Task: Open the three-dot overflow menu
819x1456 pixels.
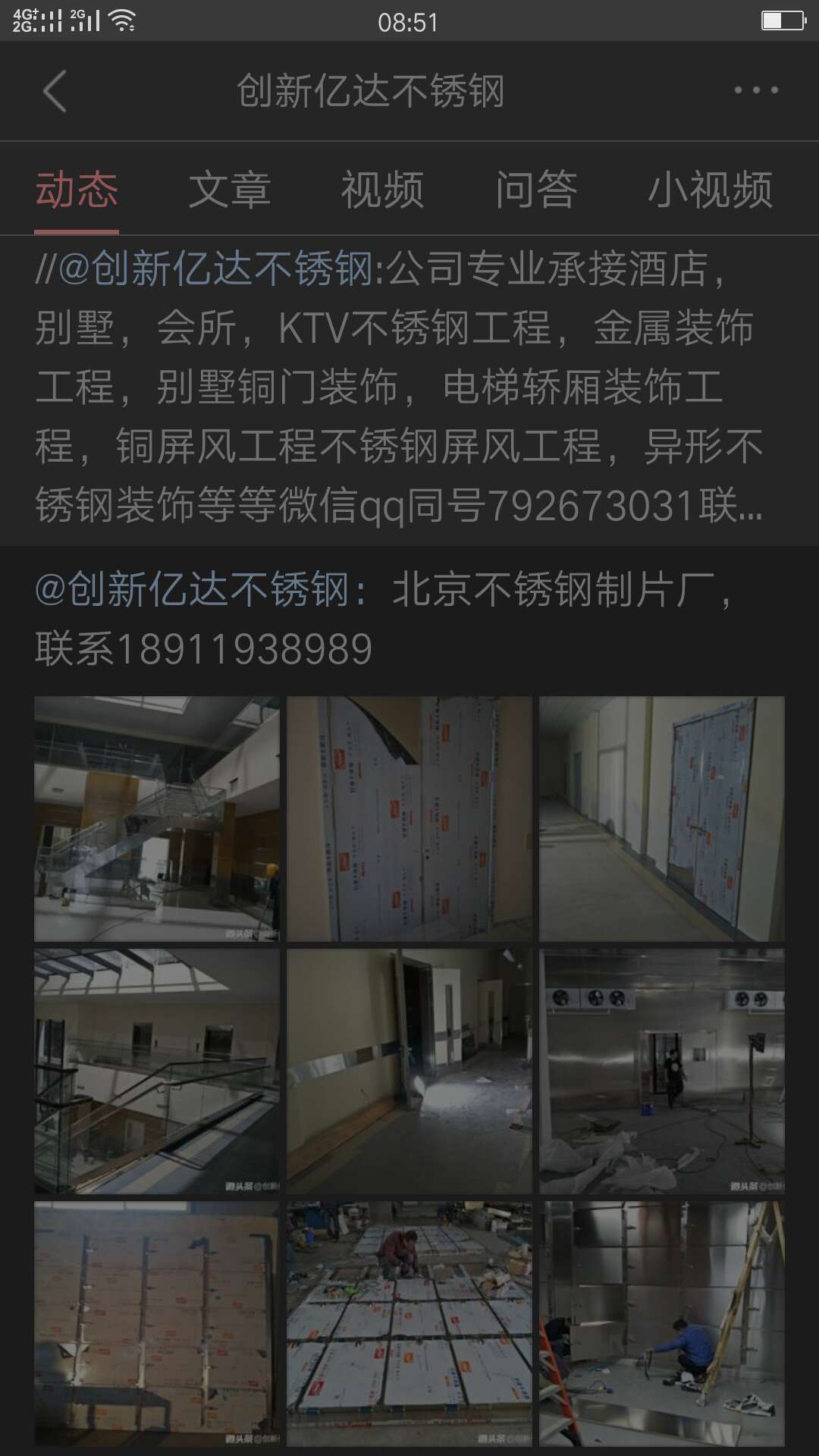Action: click(x=755, y=90)
